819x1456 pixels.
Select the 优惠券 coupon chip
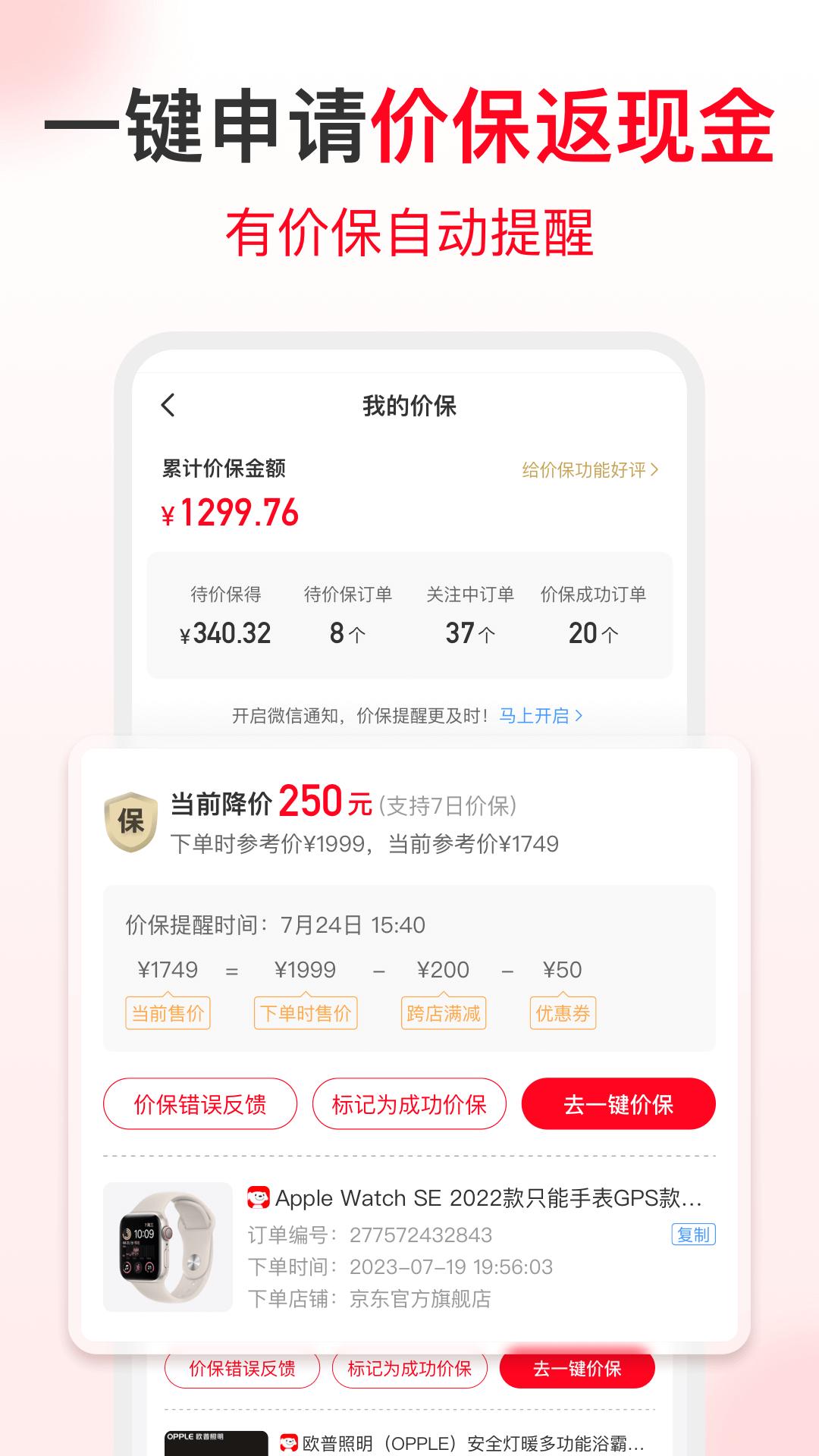pyautogui.click(x=564, y=1012)
